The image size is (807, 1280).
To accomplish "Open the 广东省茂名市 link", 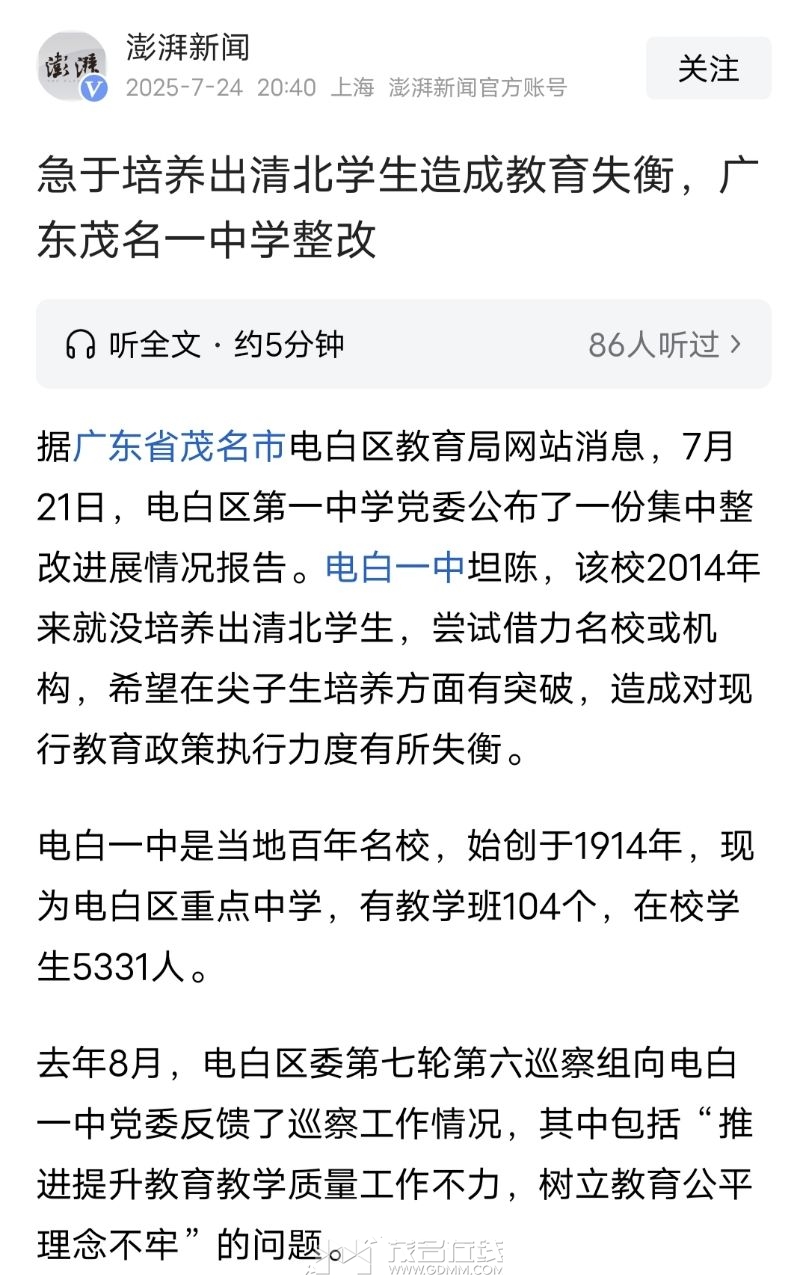I will pyautogui.click(x=180, y=446).
